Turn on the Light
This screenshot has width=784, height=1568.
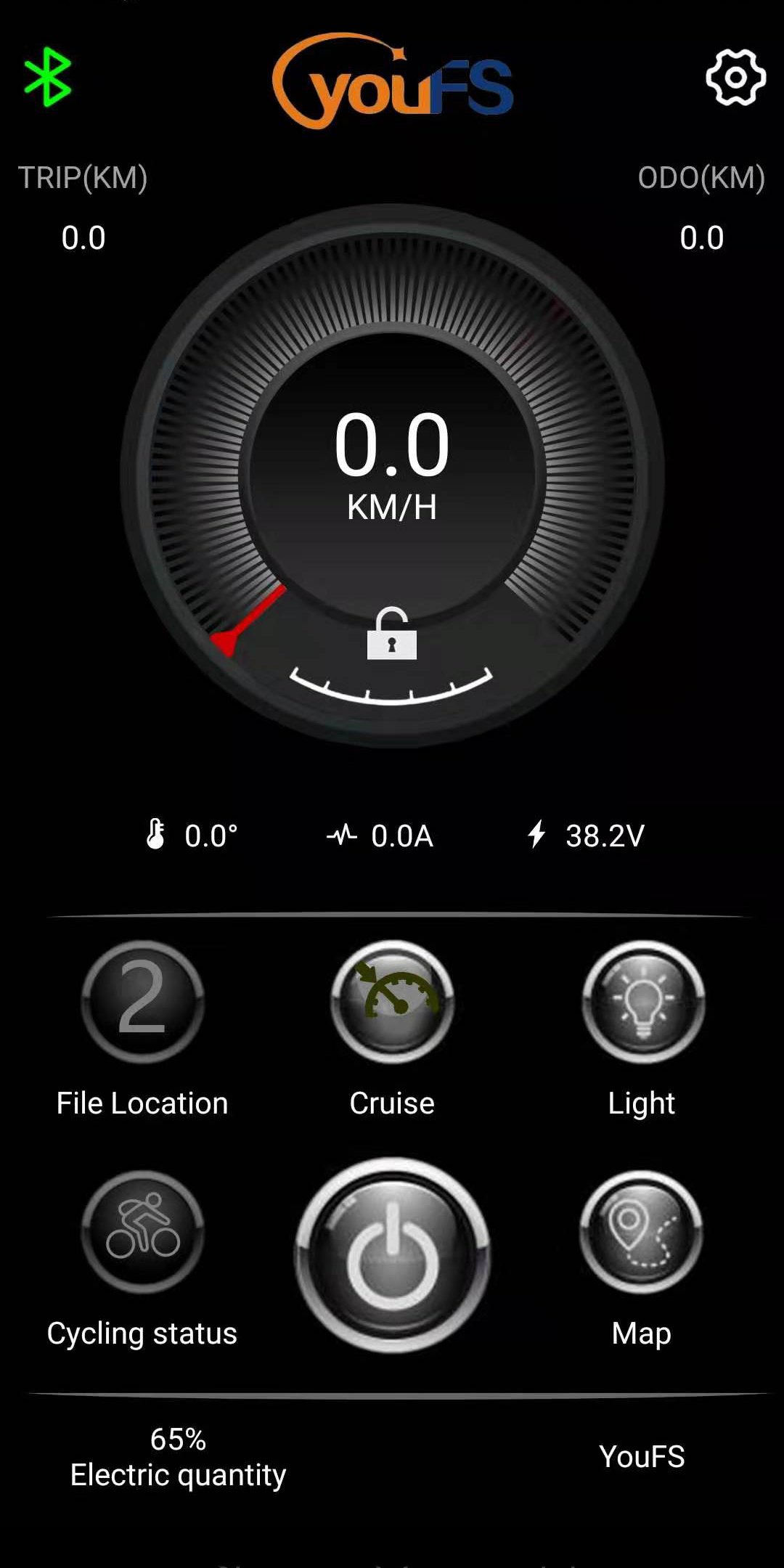point(642,1002)
